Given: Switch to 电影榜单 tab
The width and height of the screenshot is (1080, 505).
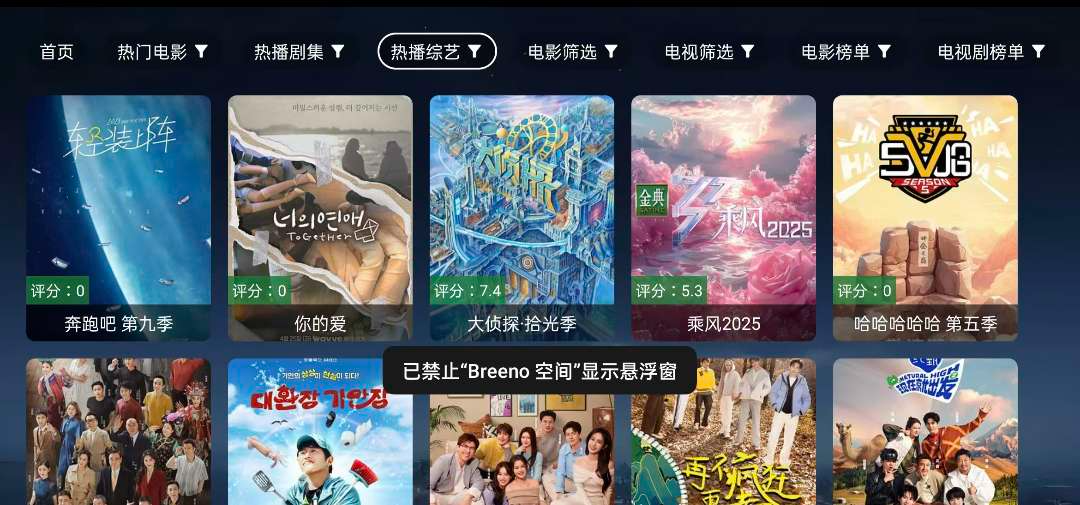Looking at the screenshot, I should (846, 52).
